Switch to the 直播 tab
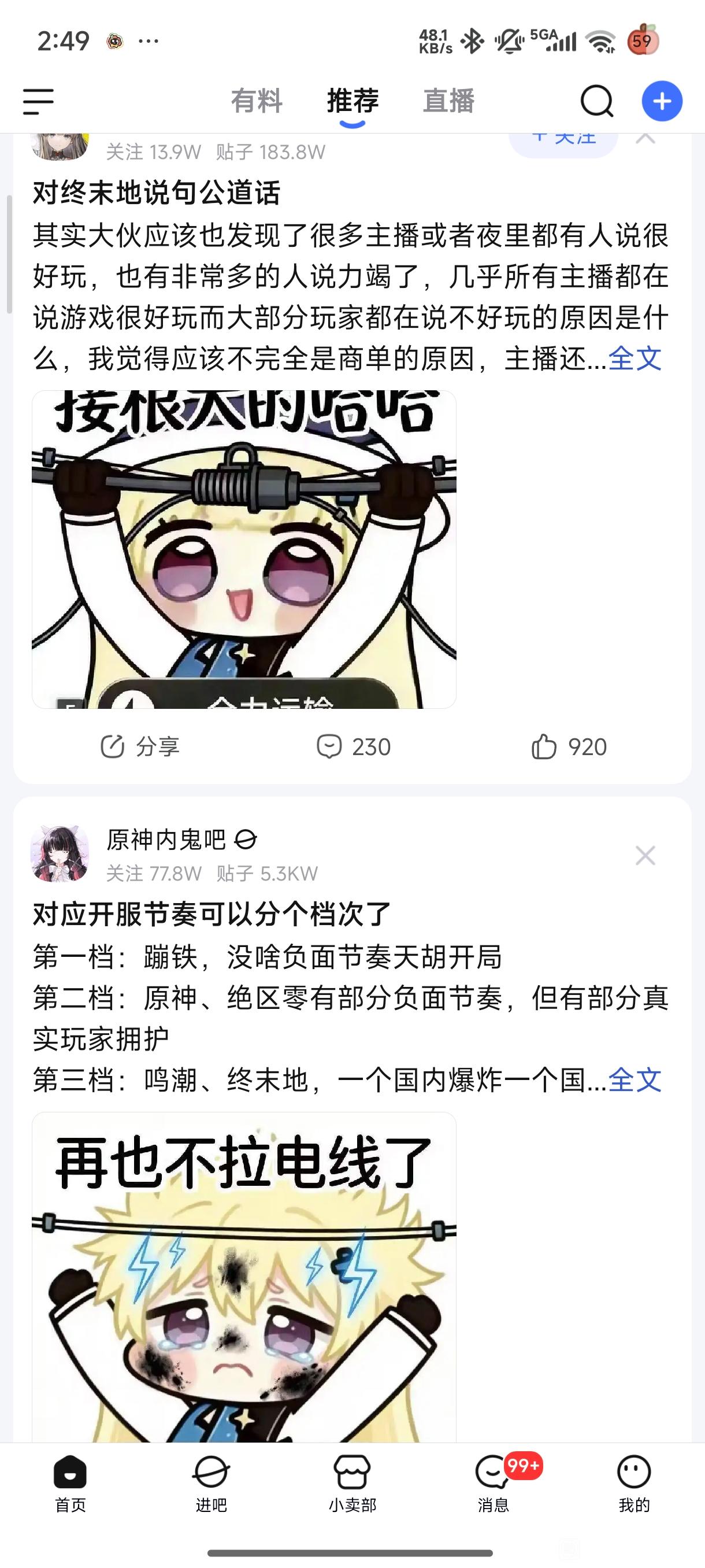The width and height of the screenshot is (705, 1568). pyautogui.click(x=448, y=101)
